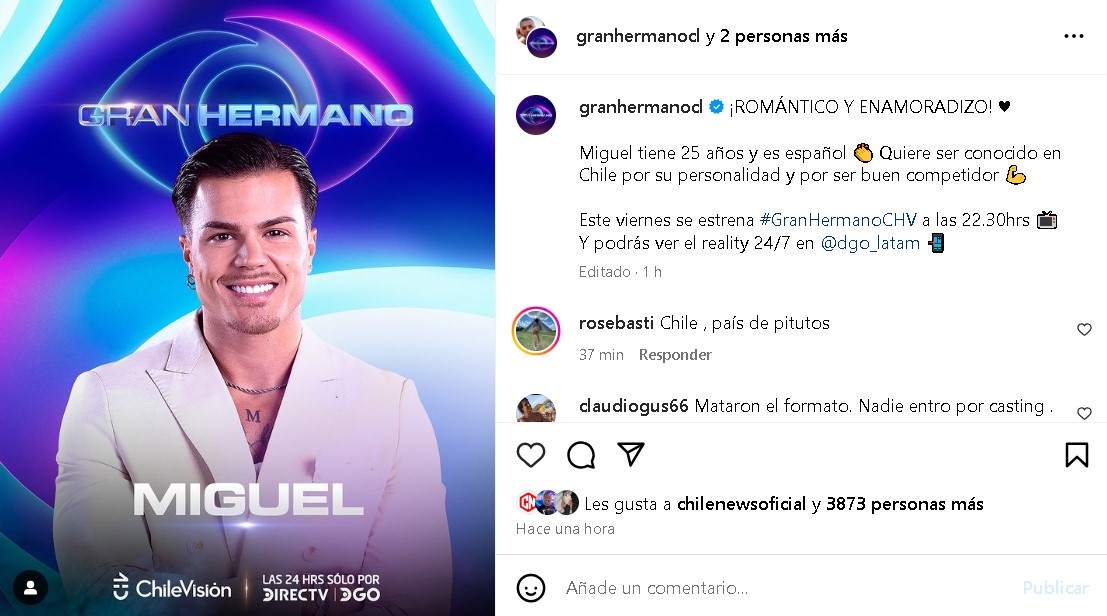
Task: Tap Publicar to post the comment
Action: point(1055,588)
